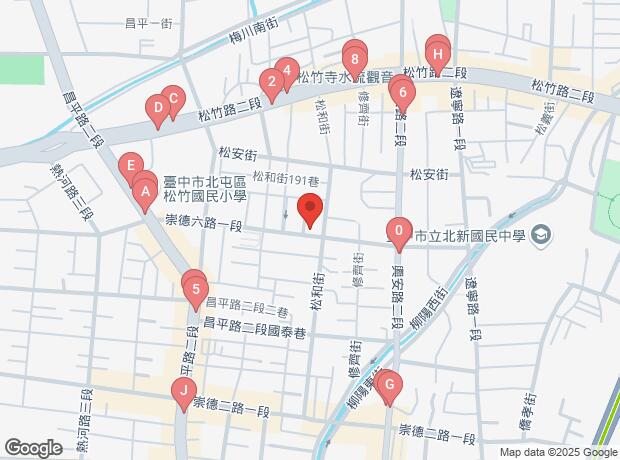The image size is (620, 460).
Task: Open marker A near 松竹國民小學
Action: coord(145,188)
